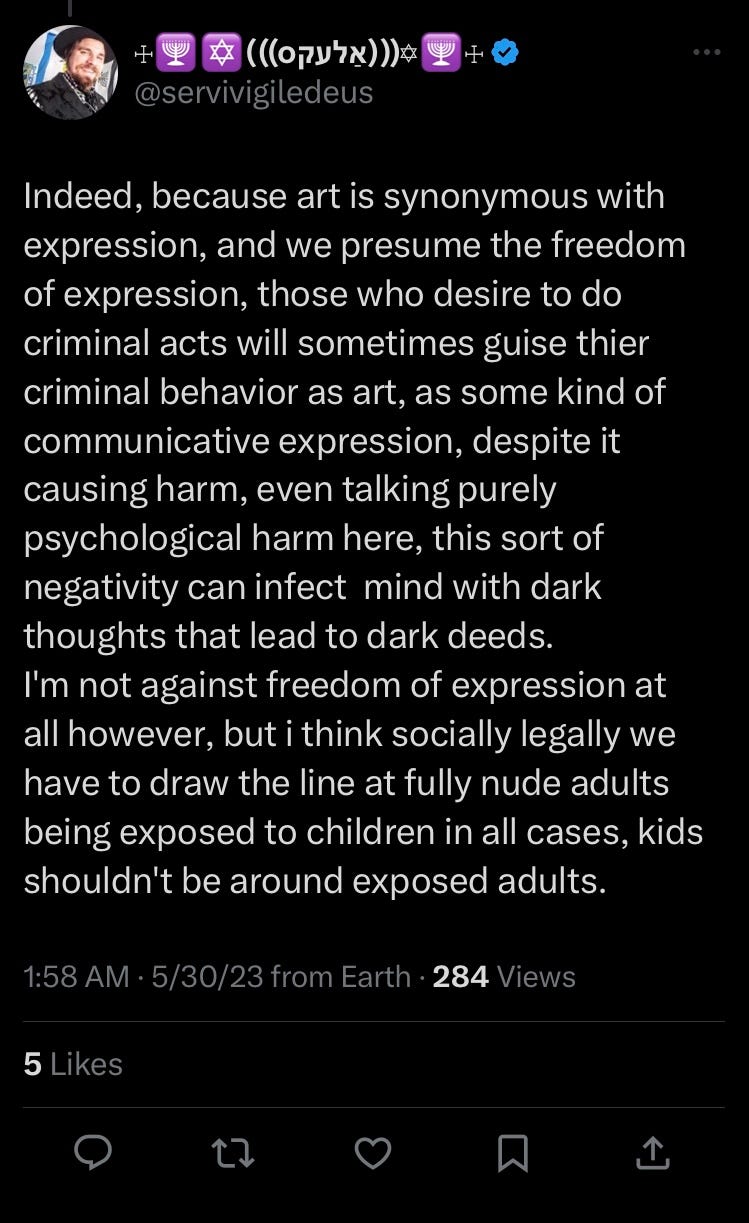
Task: Retweet this post
Action: click(x=234, y=1153)
